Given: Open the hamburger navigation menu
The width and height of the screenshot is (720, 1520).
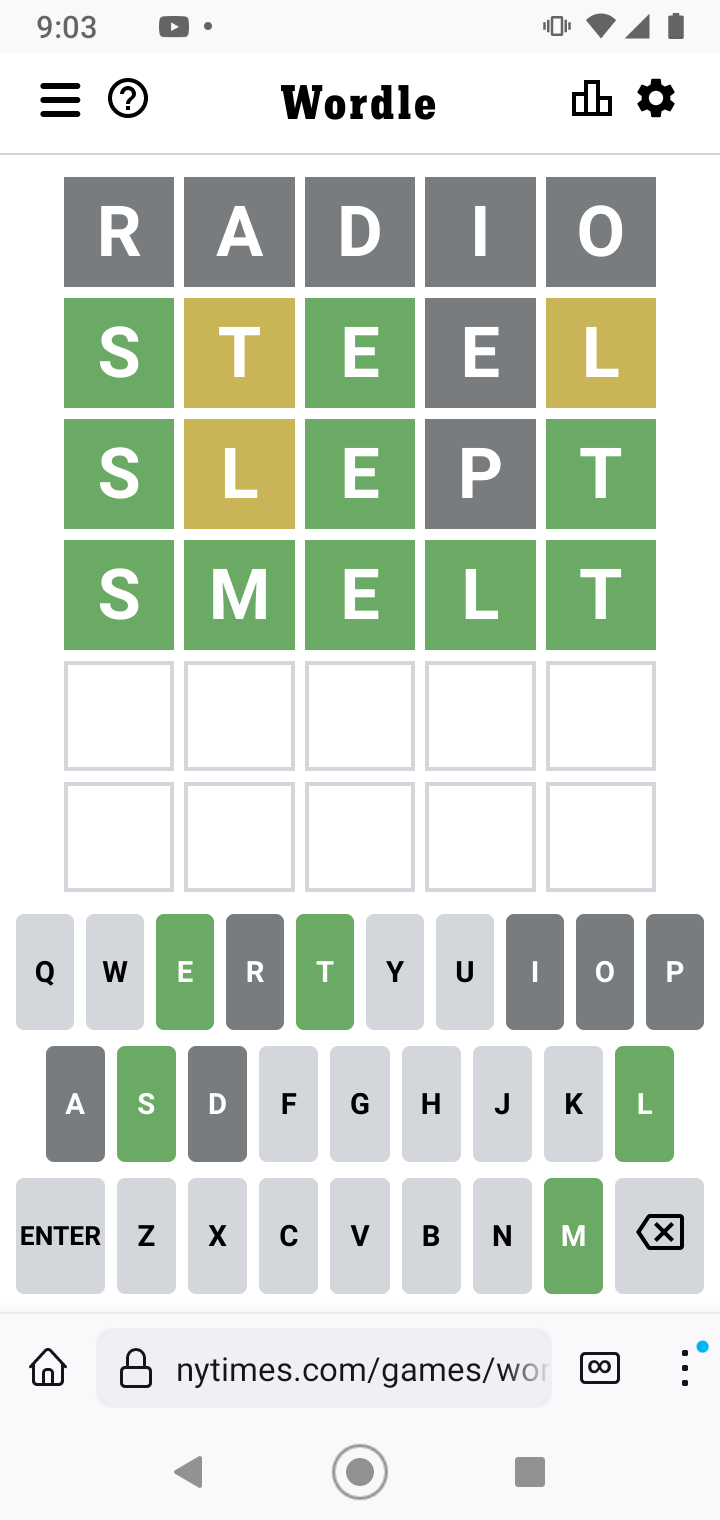Looking at the screenshot, I should tap(60, 100).
